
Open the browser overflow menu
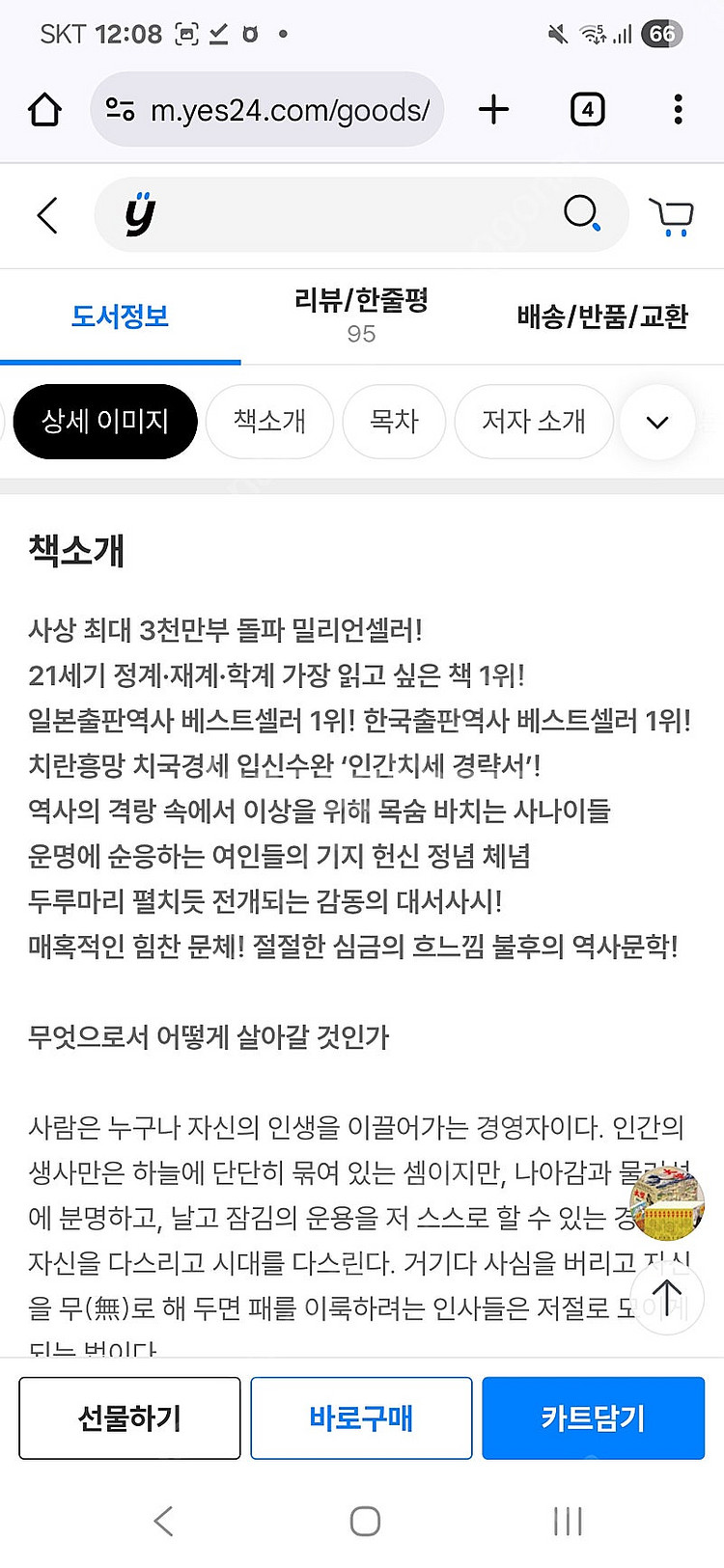pyautogui.click(x=678, y=110)
